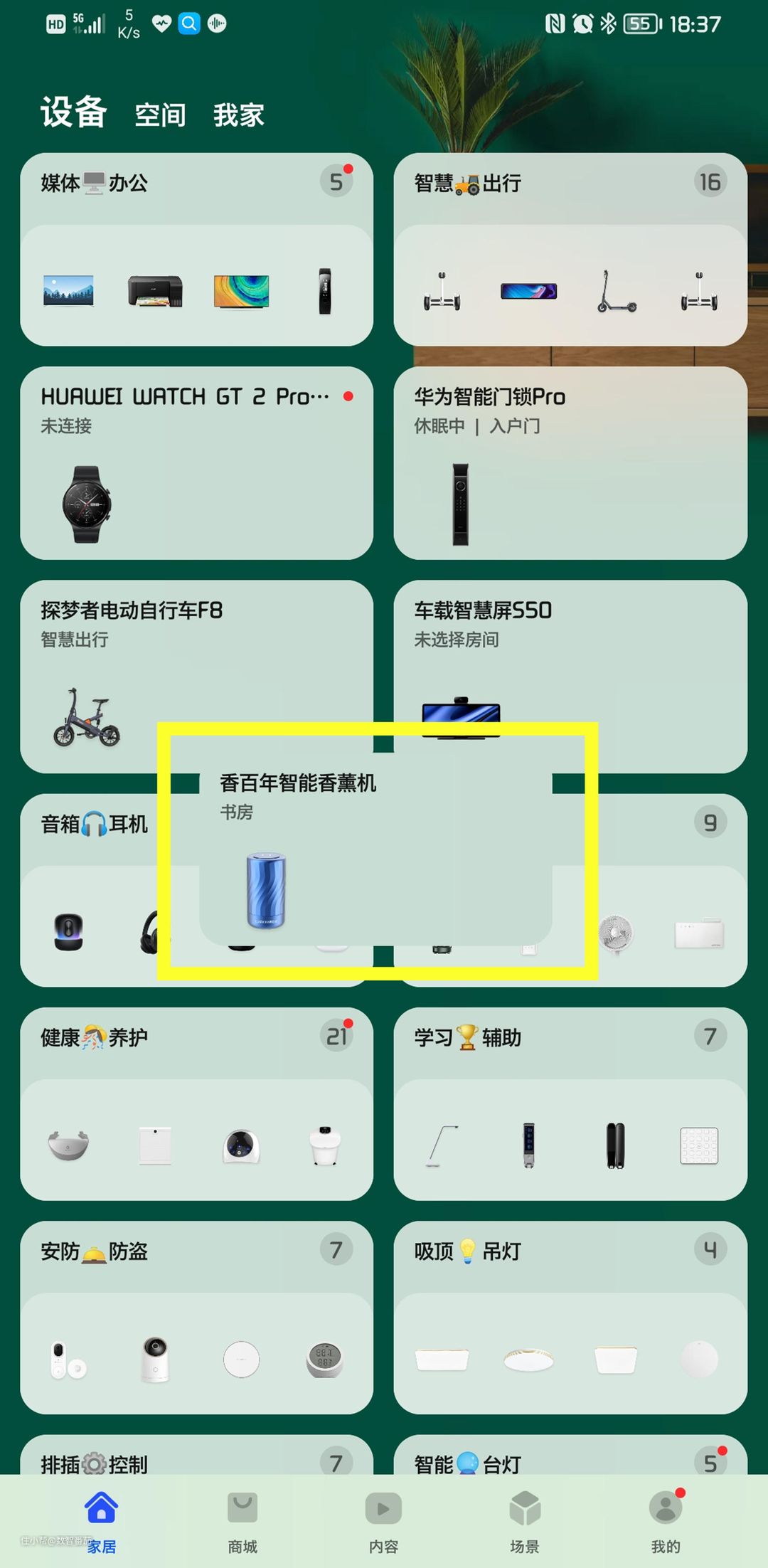Open the HUAWEI WATCH GT 2 Pro card
768x1568 pixels.
coord(196,462)
